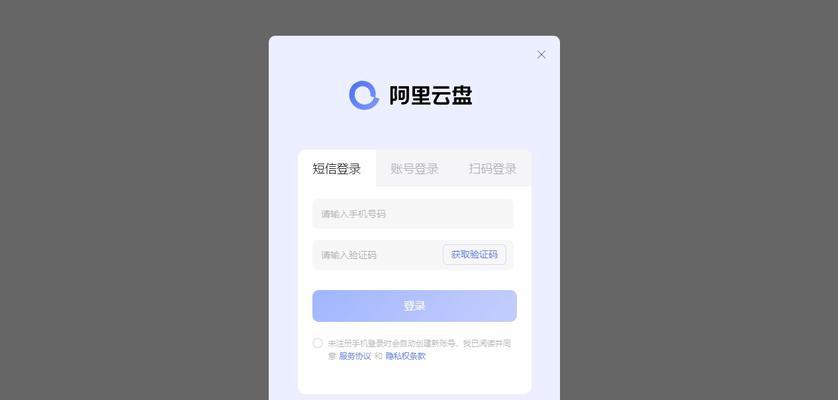Check the agreement consent checkbox
Image resolution: width=838 pixels, height=400 pixels.
pos(318,343)
